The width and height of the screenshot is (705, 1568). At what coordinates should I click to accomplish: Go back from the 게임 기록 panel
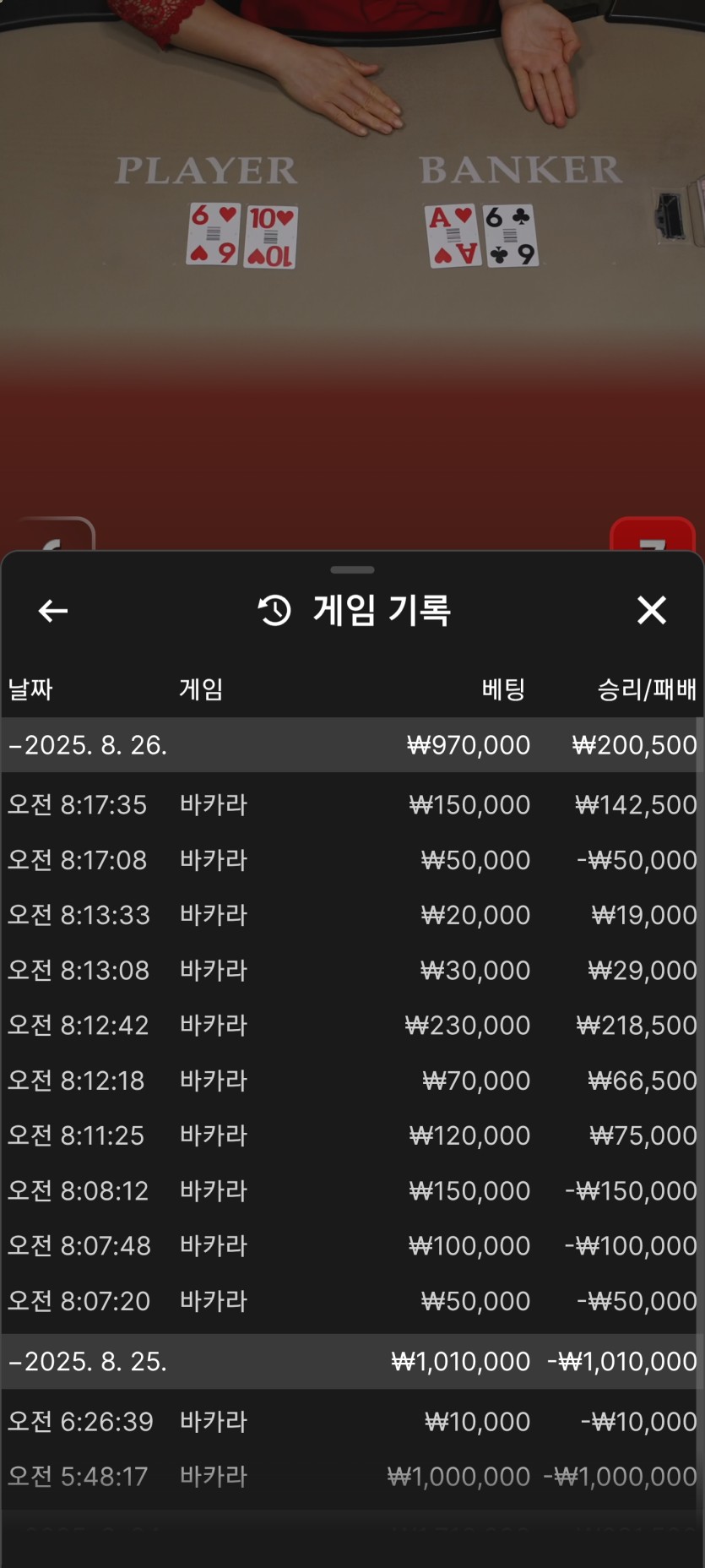(x=53, y=610)
